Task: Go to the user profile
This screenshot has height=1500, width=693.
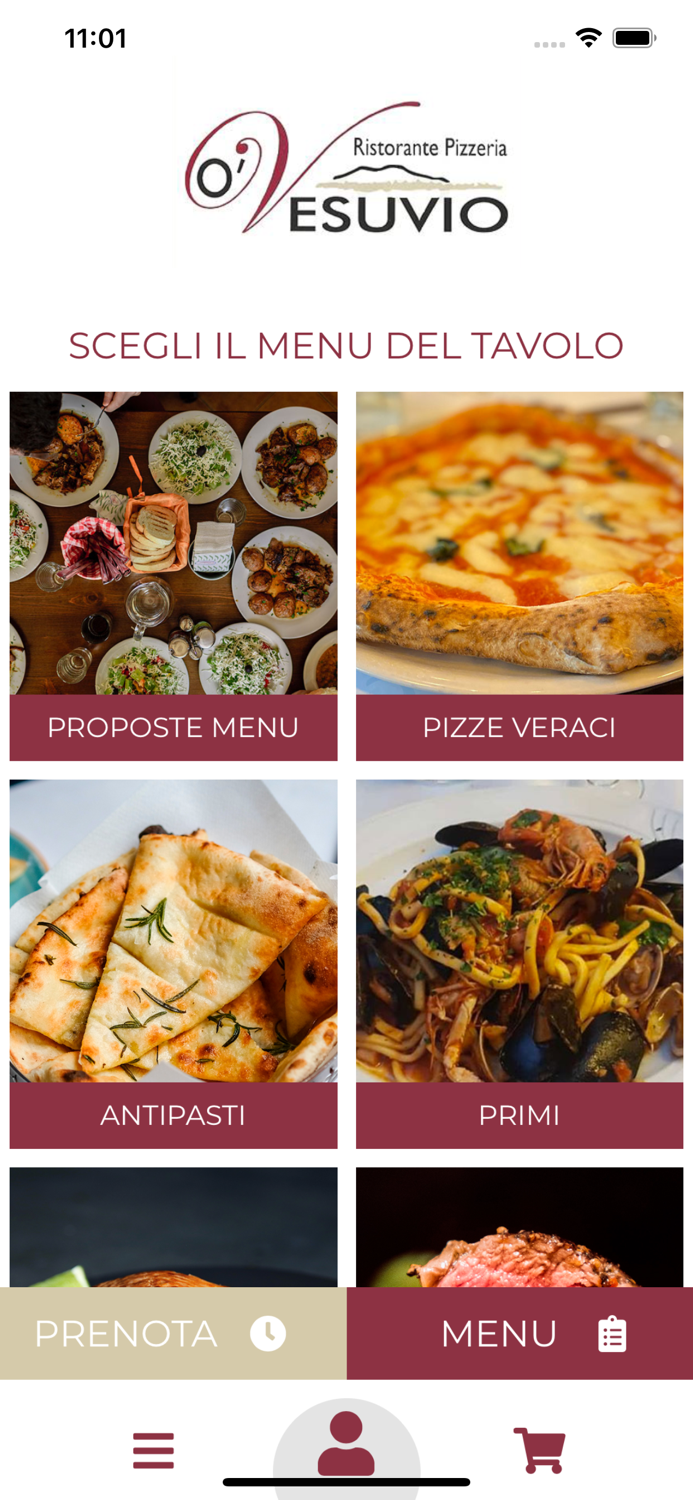Action: tap(346, 1444)
